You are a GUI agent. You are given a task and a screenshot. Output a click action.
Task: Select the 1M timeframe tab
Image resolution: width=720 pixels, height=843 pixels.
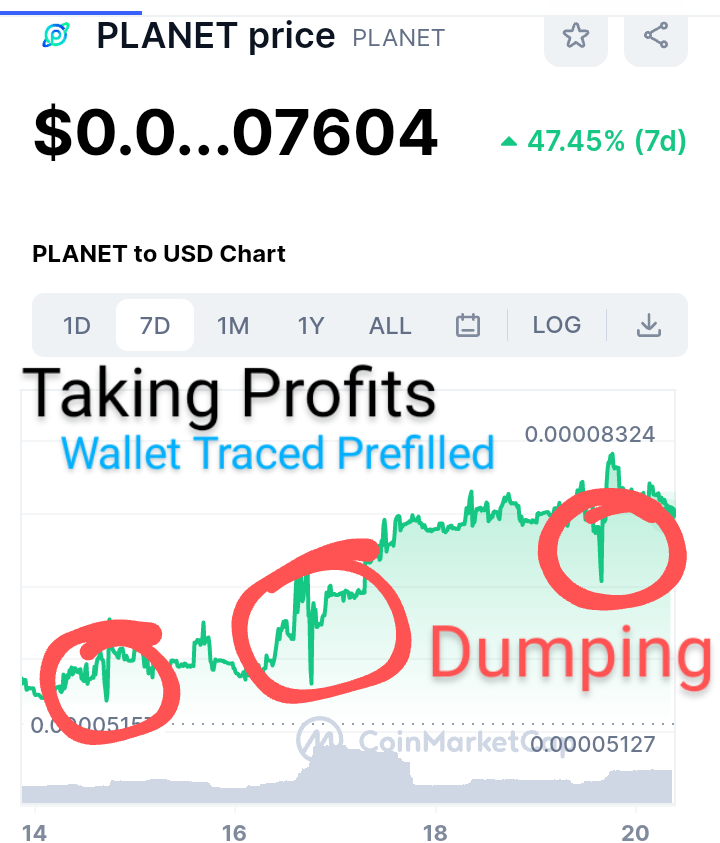coord(233,325)
